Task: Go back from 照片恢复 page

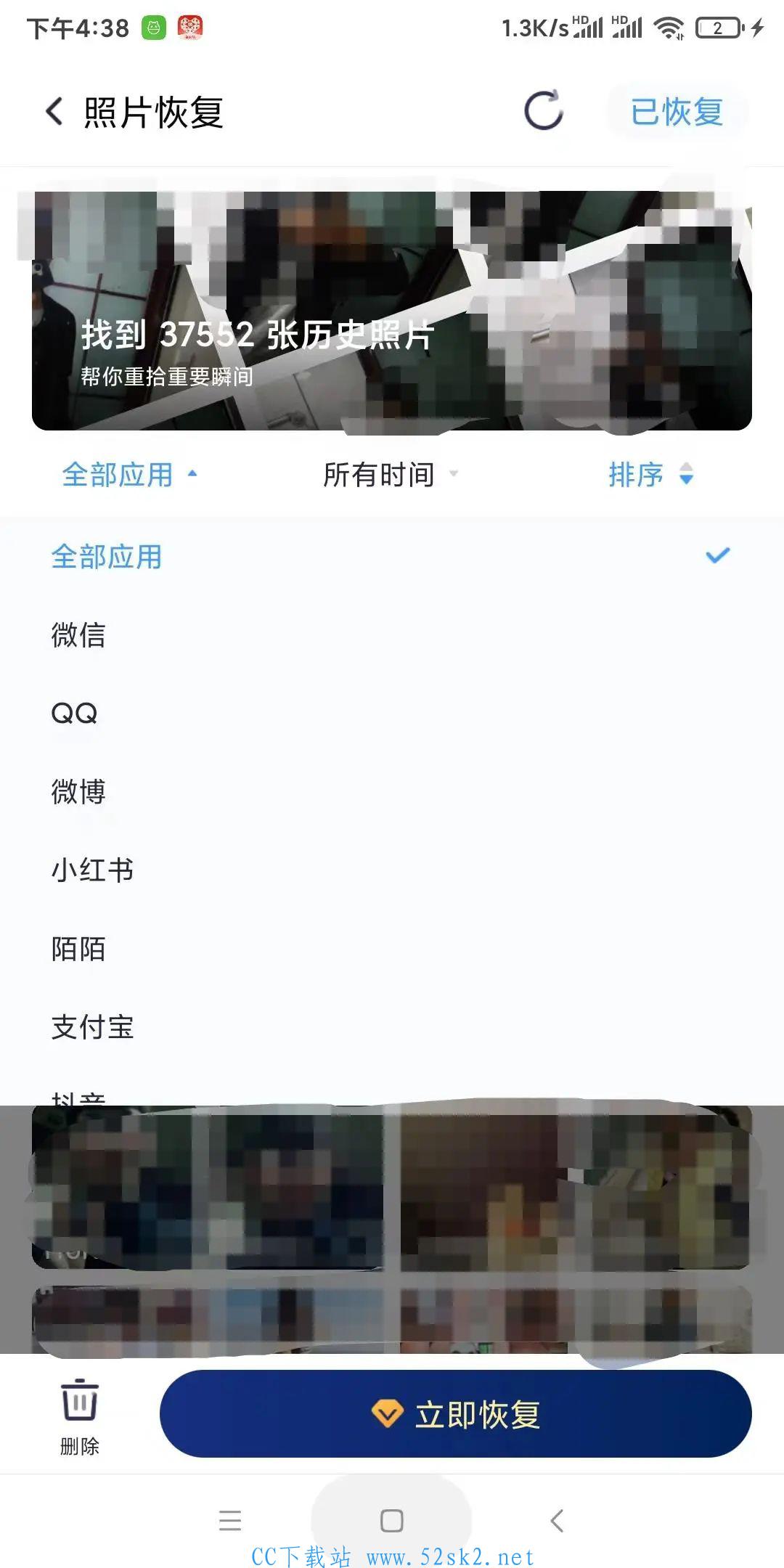Action: [x=54, y=112]
